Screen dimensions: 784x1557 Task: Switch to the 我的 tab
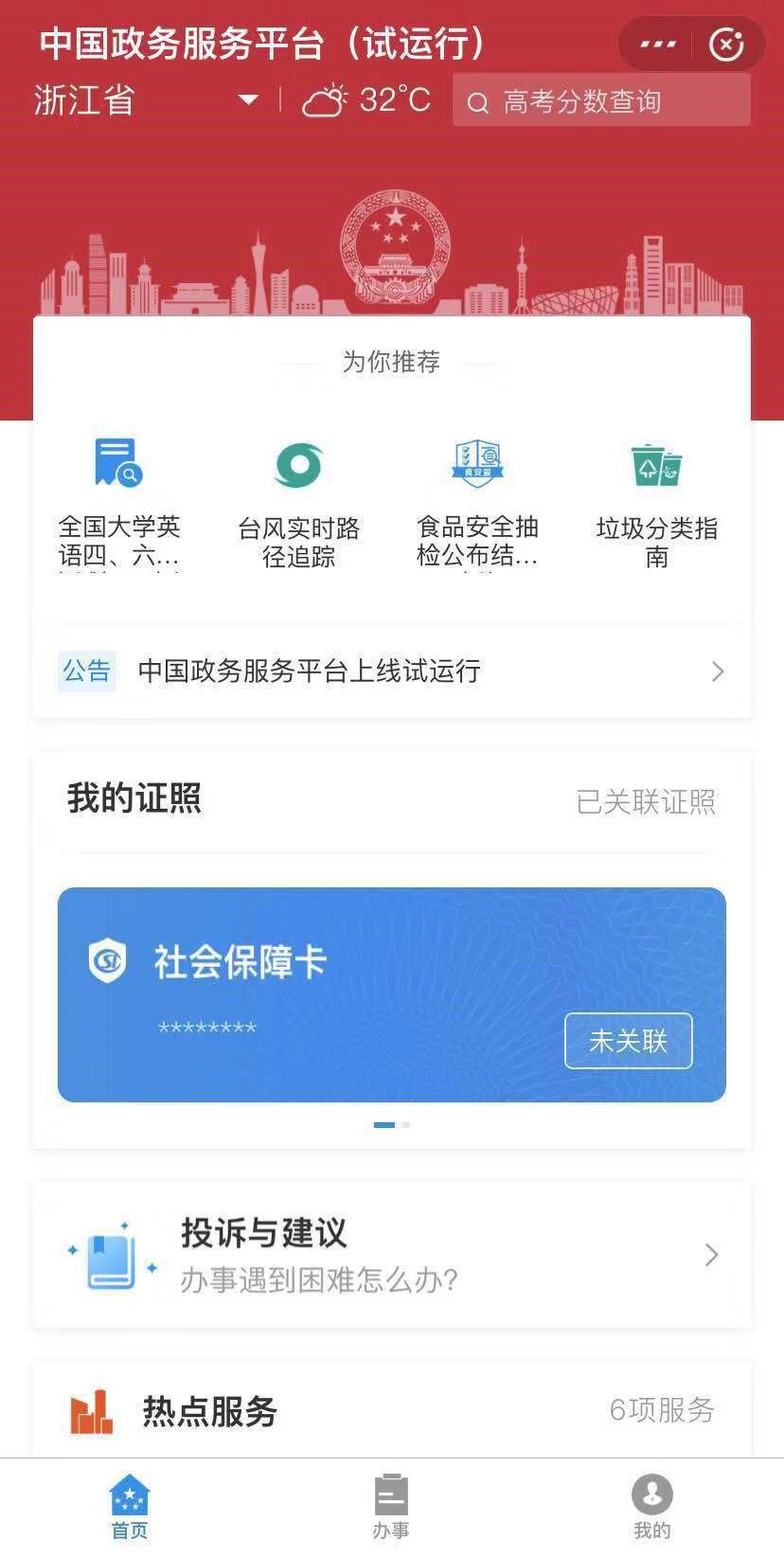[x=651, y=1506]
